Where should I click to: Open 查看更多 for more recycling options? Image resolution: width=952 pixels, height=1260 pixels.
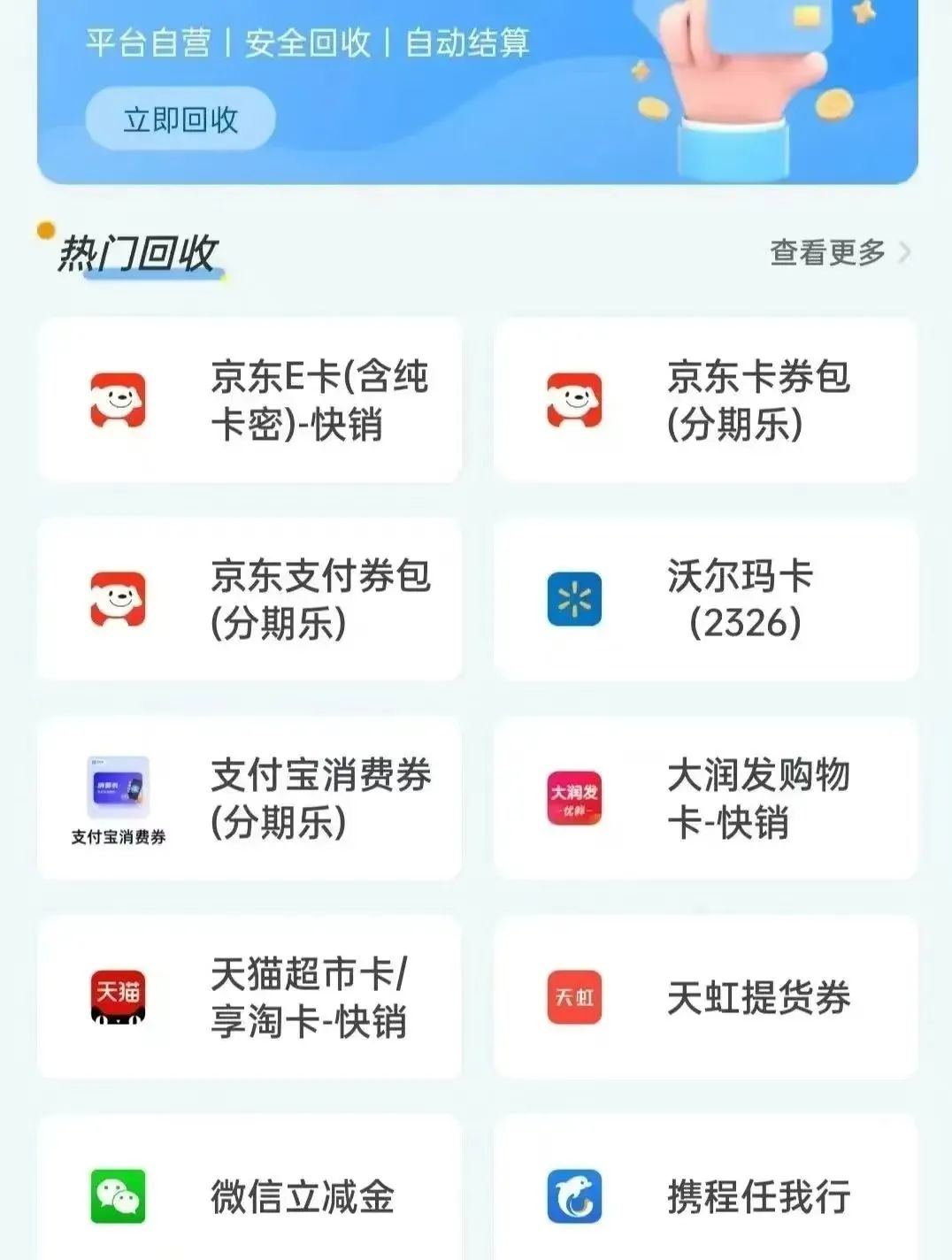coord(838,253)
